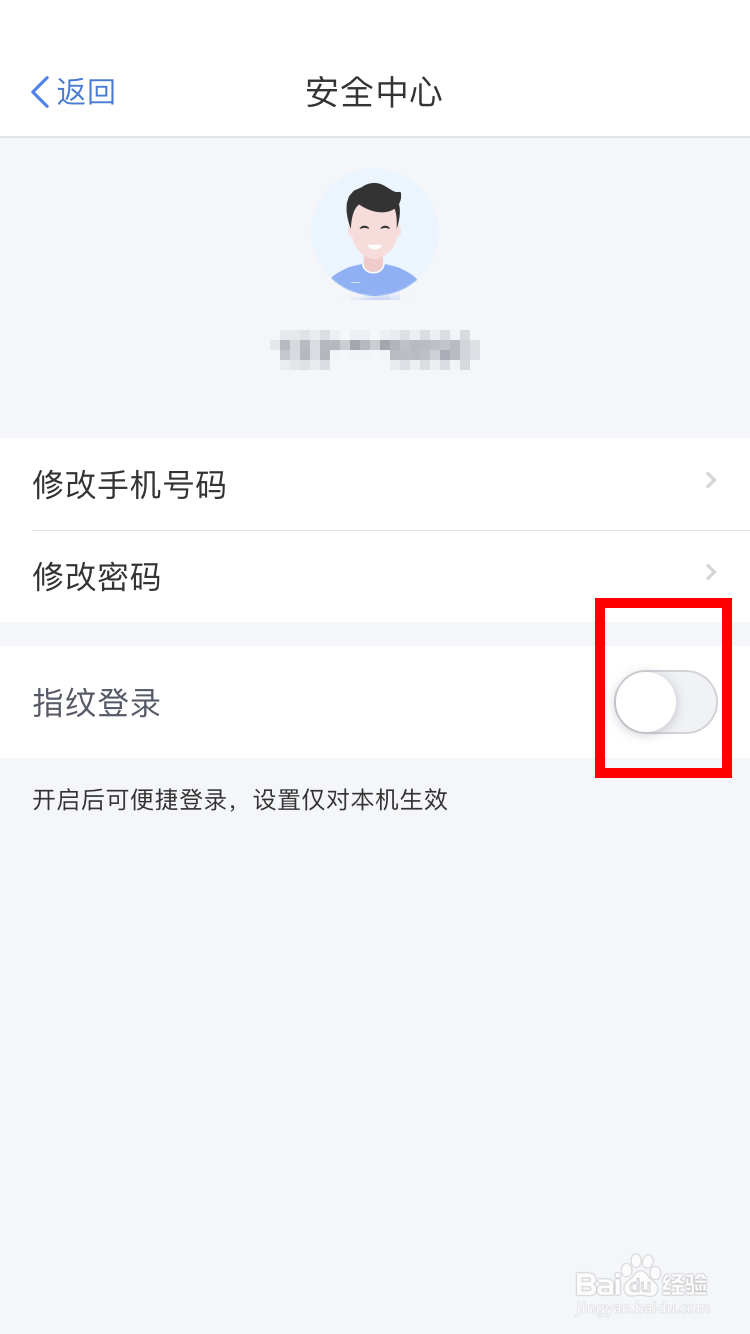Select the paw-print icon in the watermark
The width and height of the screenshot is (750, 1334).
pyautogui.click(x=637, y=1271)
